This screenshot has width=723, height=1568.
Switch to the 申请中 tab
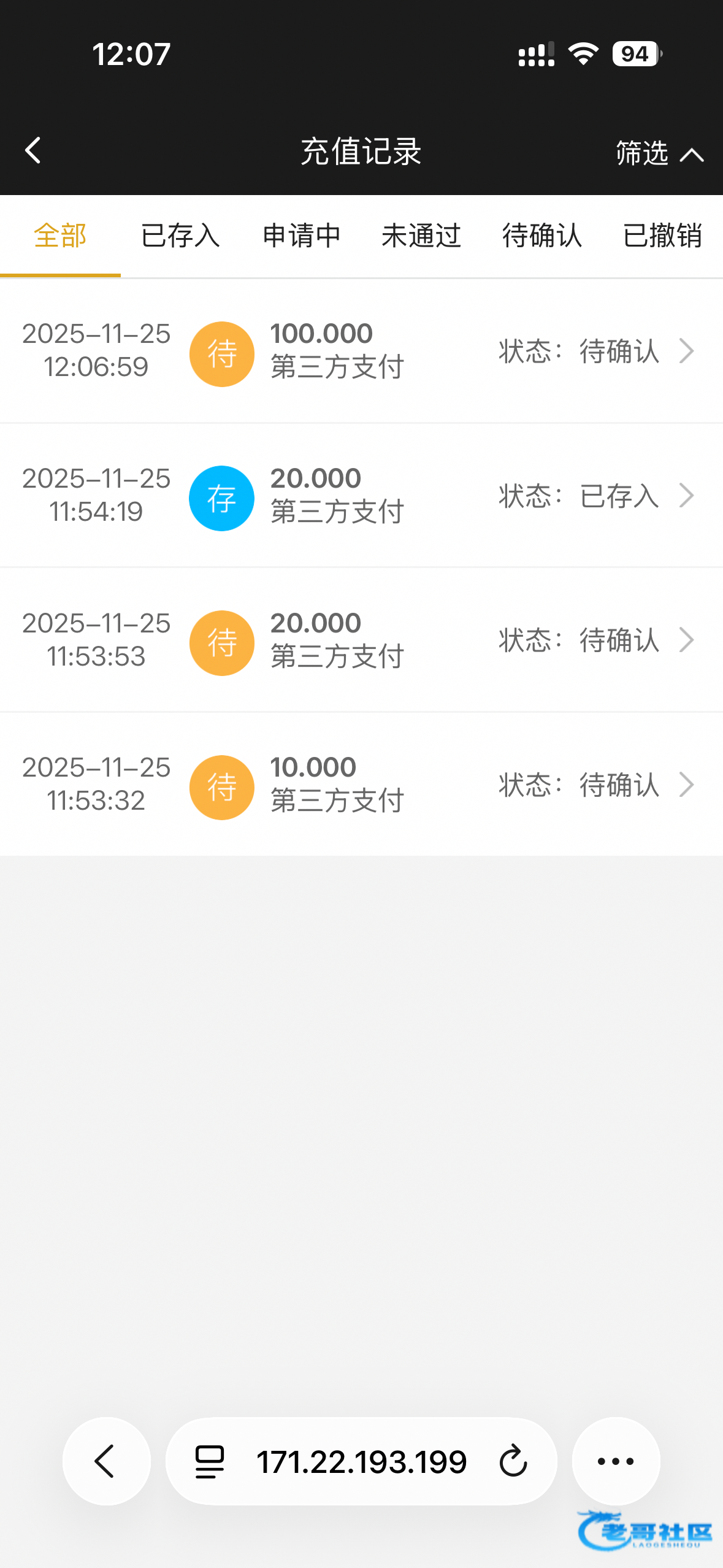click(x=301, y=236)
